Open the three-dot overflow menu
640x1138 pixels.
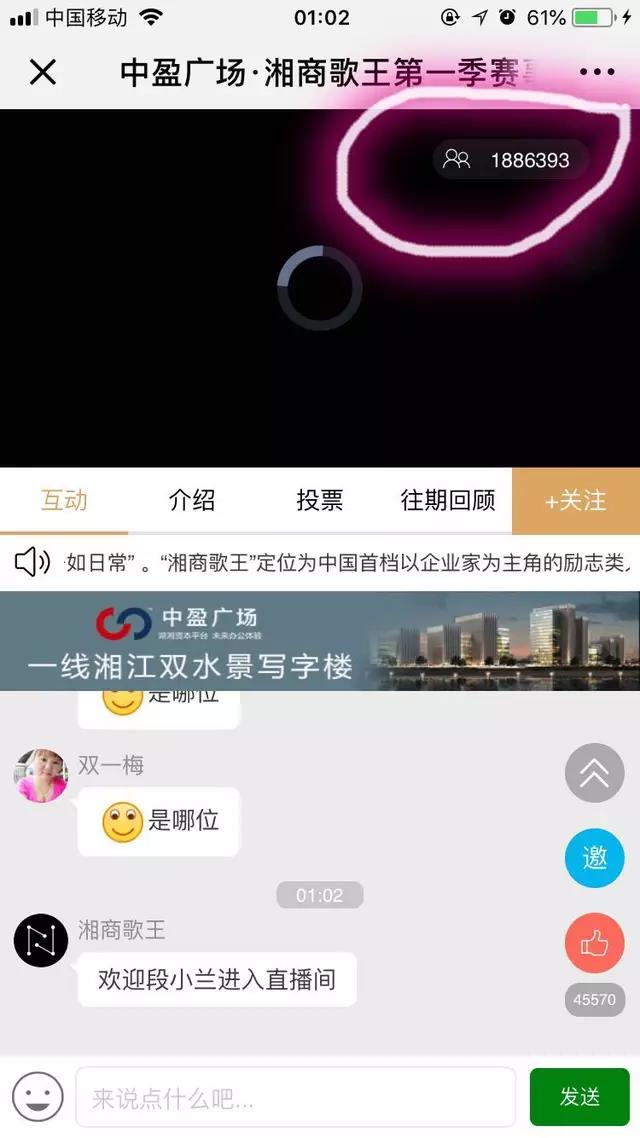point(597,72)
